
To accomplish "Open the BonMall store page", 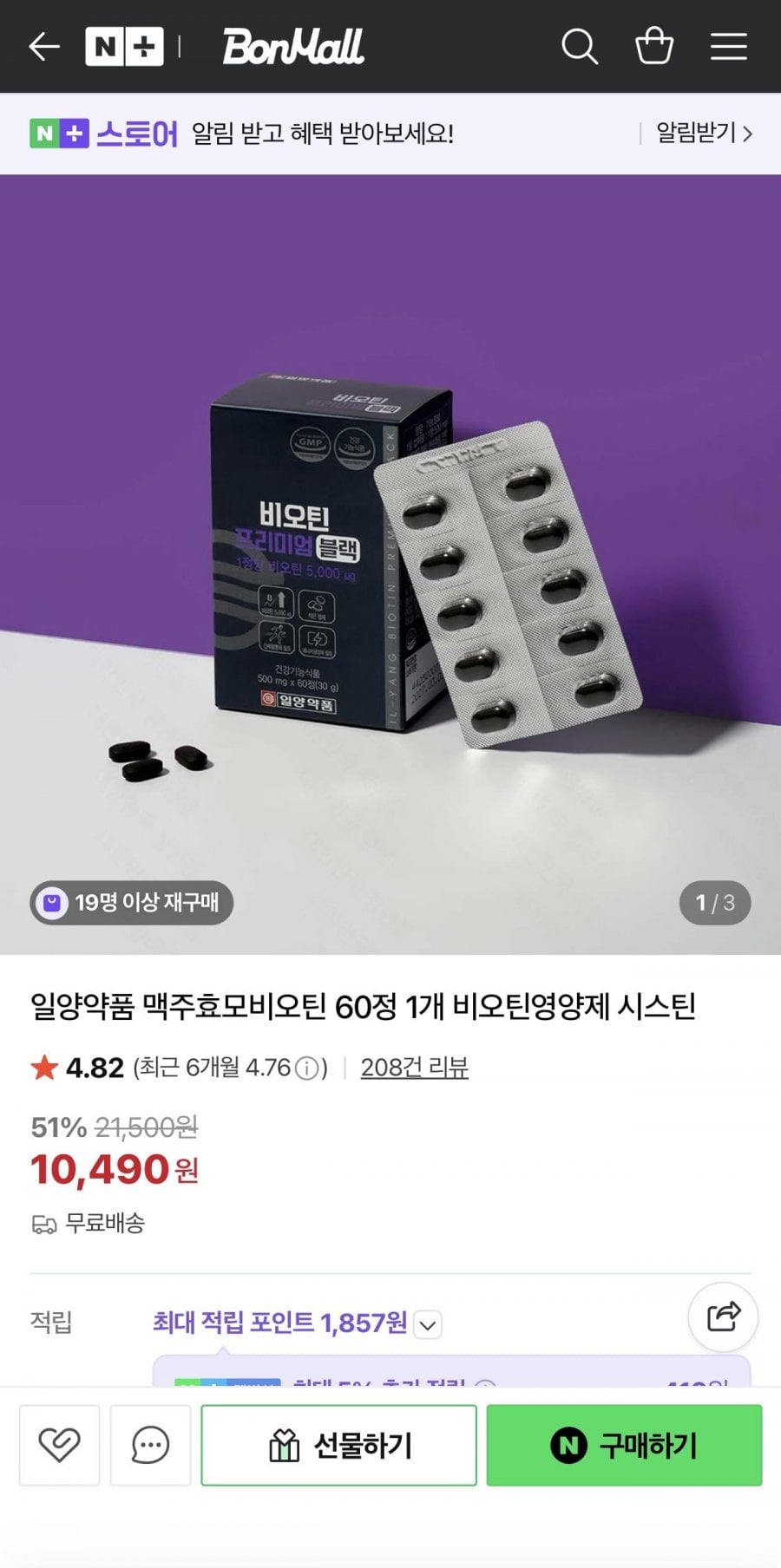I will (293, 47).
